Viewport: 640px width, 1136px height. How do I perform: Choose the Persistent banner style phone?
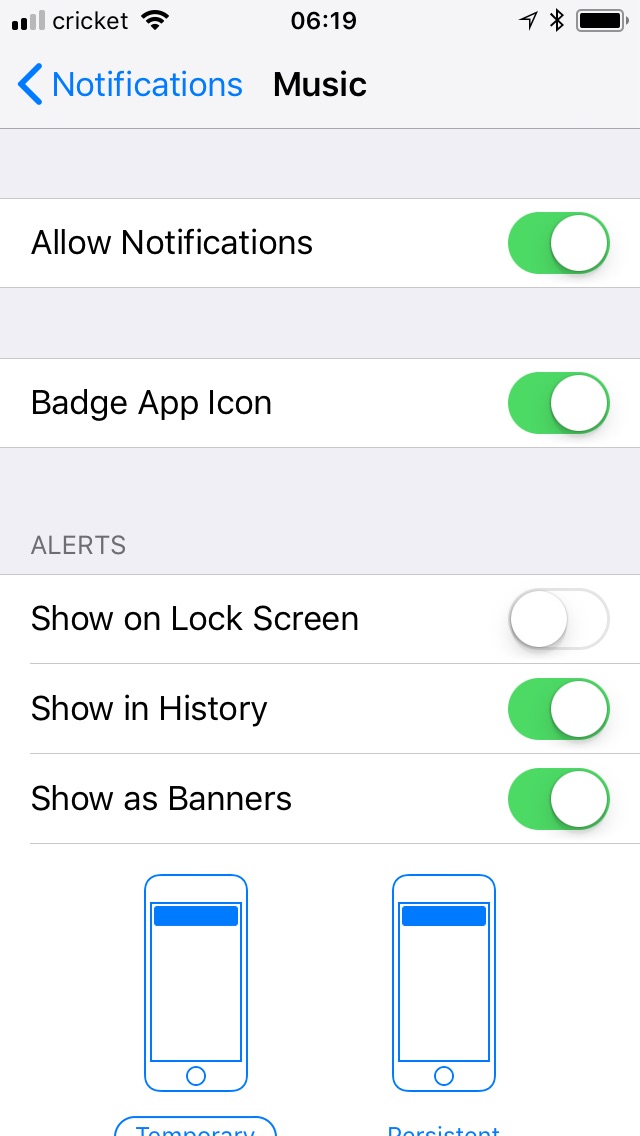(x=444, y=982)
